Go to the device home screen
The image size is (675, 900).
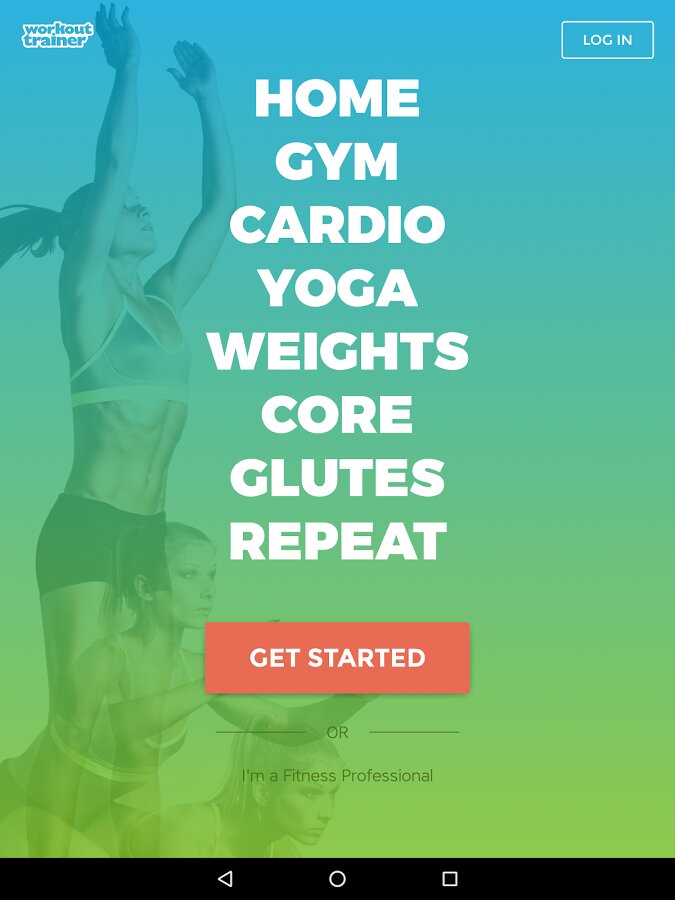[x=337, y=879]
